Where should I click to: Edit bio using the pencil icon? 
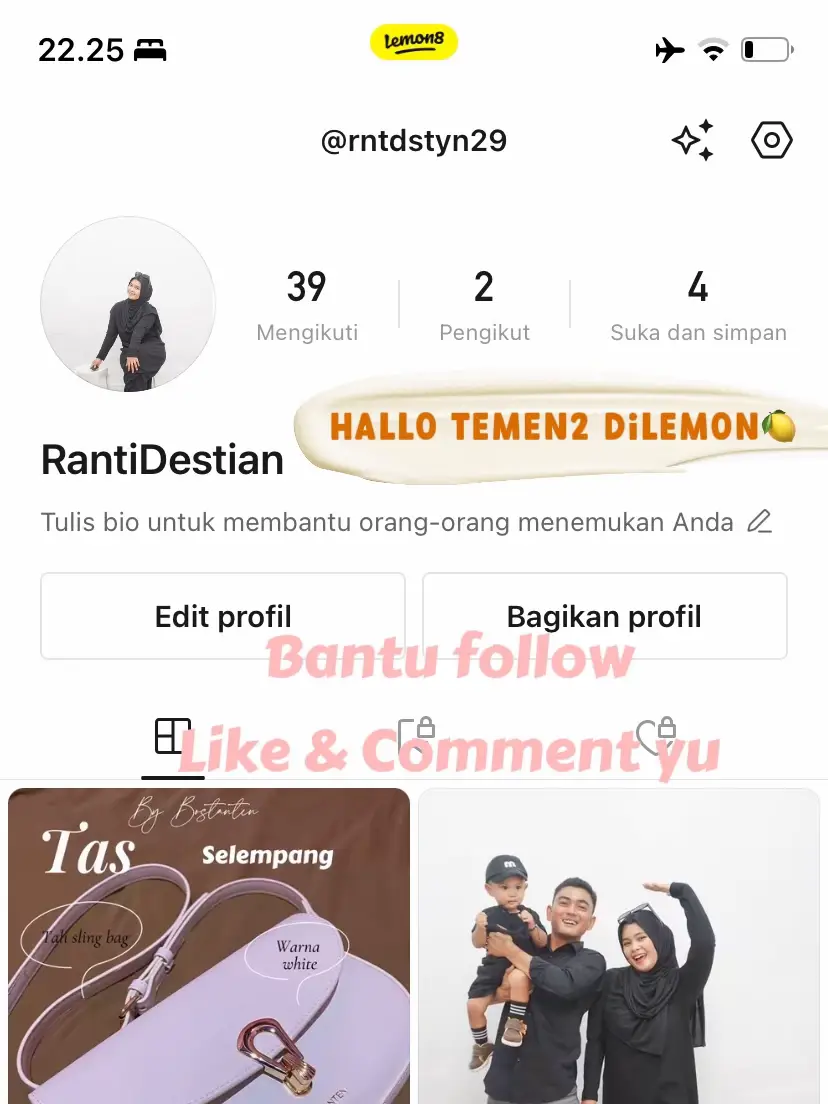760,522
